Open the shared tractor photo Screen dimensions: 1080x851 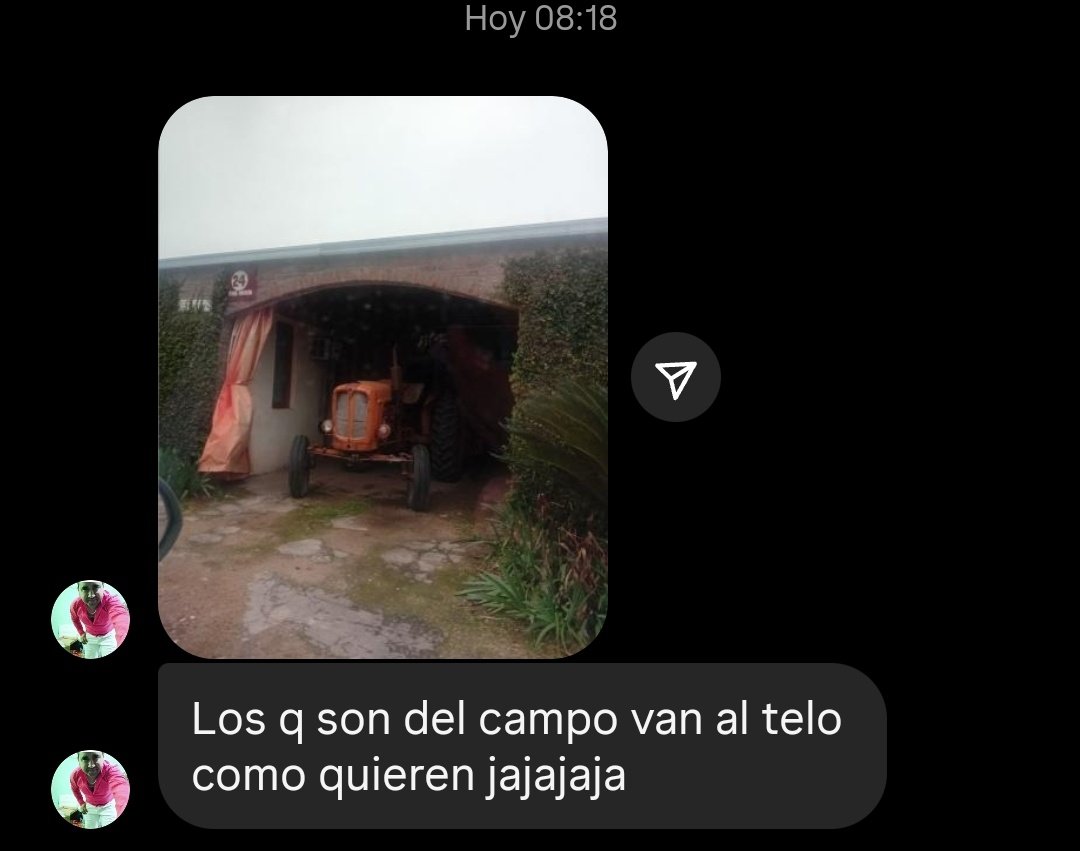(383, 377)
